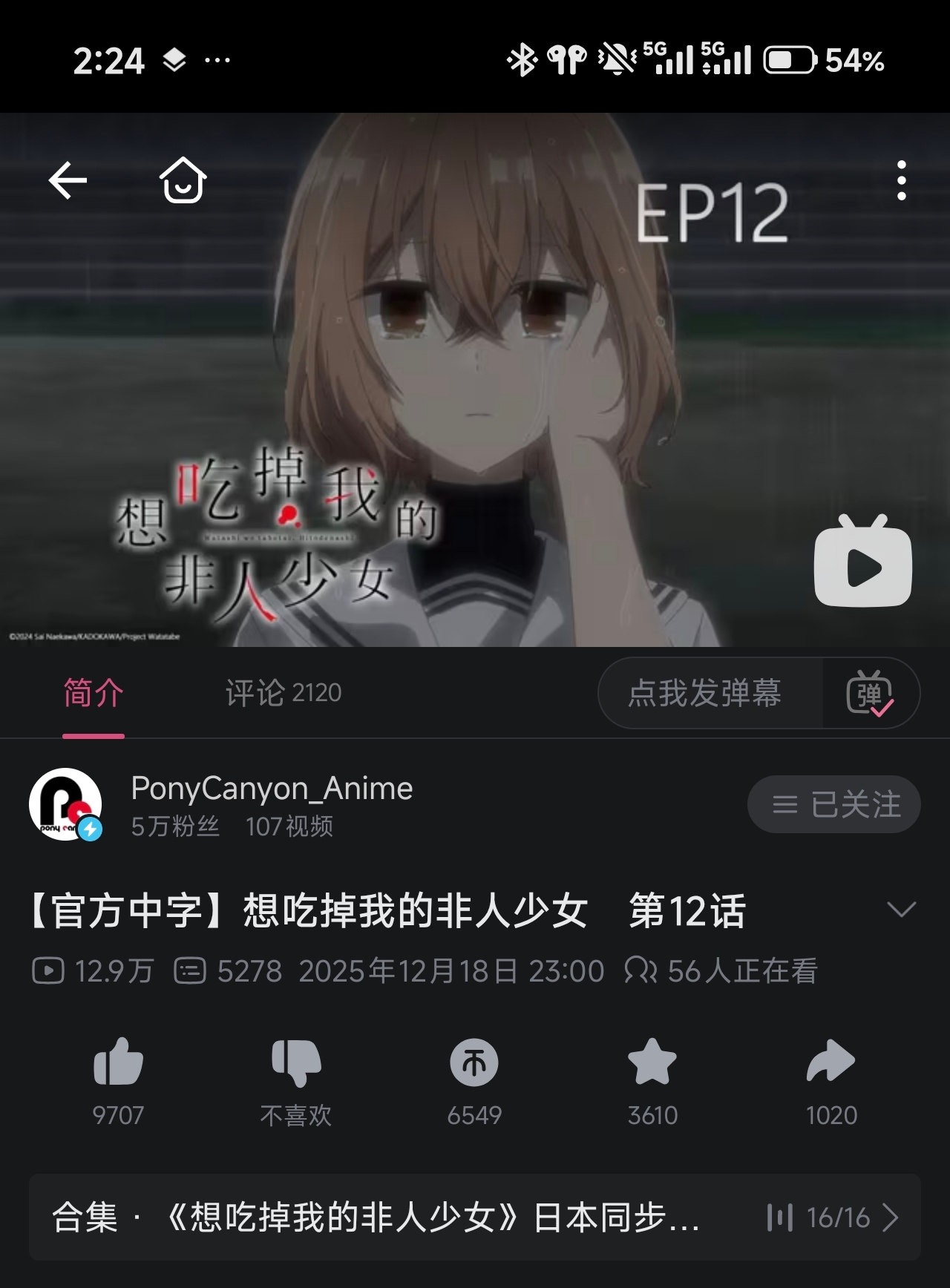Expand the video title description
The width and height of the screenshot is (950, 1288).
pos(901,910)
